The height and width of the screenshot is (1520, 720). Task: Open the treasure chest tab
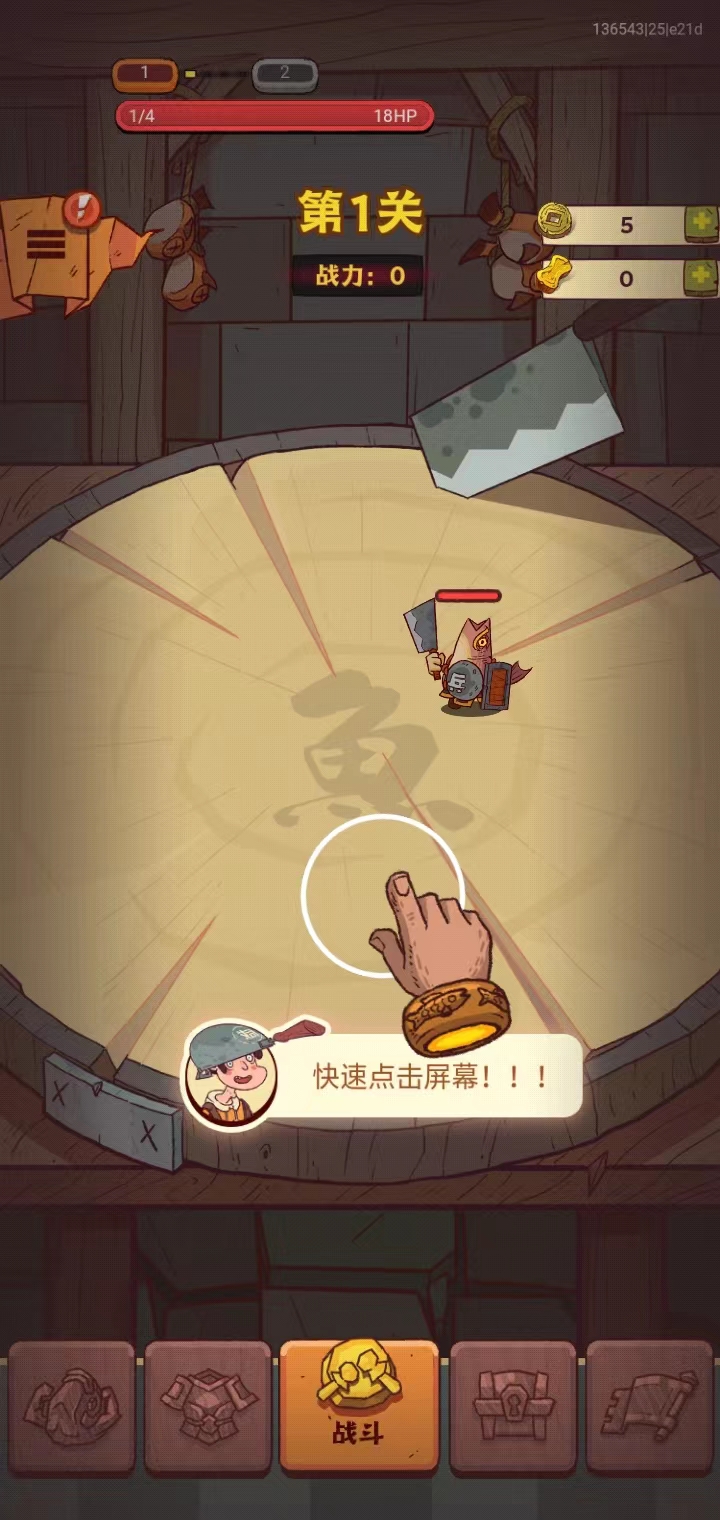pos(512,1407)
